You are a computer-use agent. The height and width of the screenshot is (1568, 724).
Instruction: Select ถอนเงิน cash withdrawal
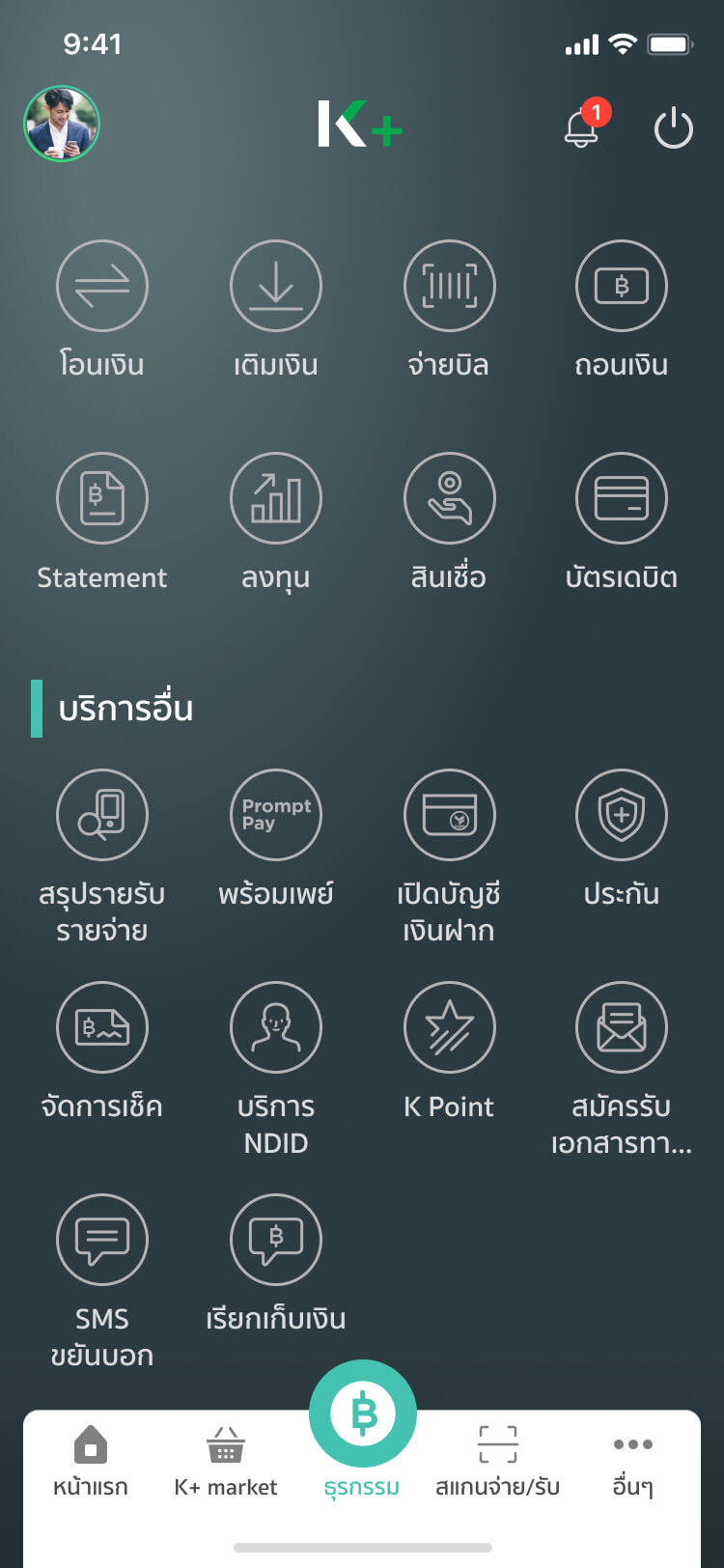[x=622, y=287]
